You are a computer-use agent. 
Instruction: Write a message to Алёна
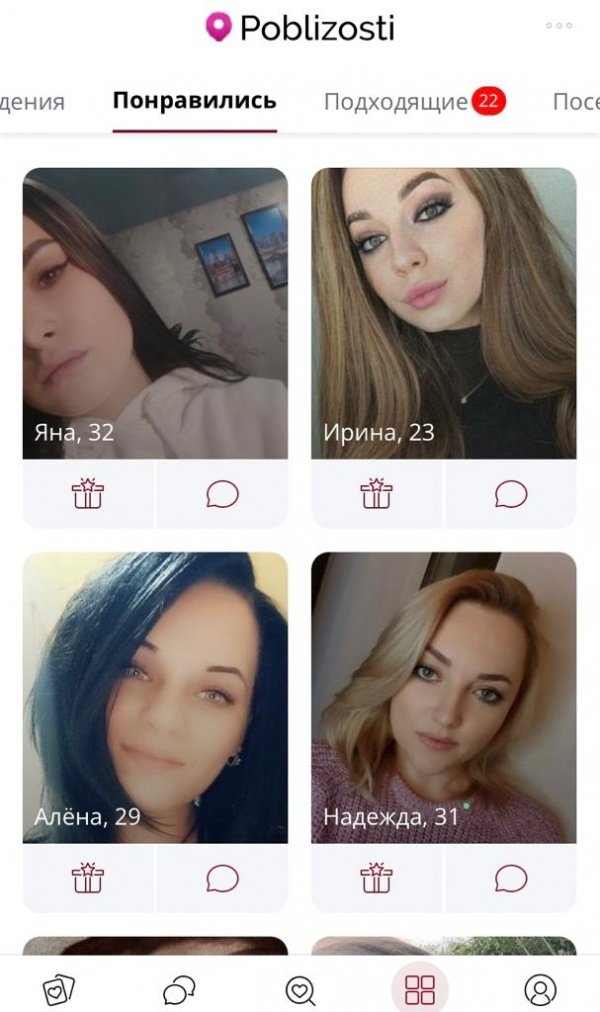[x=222, y=878]
